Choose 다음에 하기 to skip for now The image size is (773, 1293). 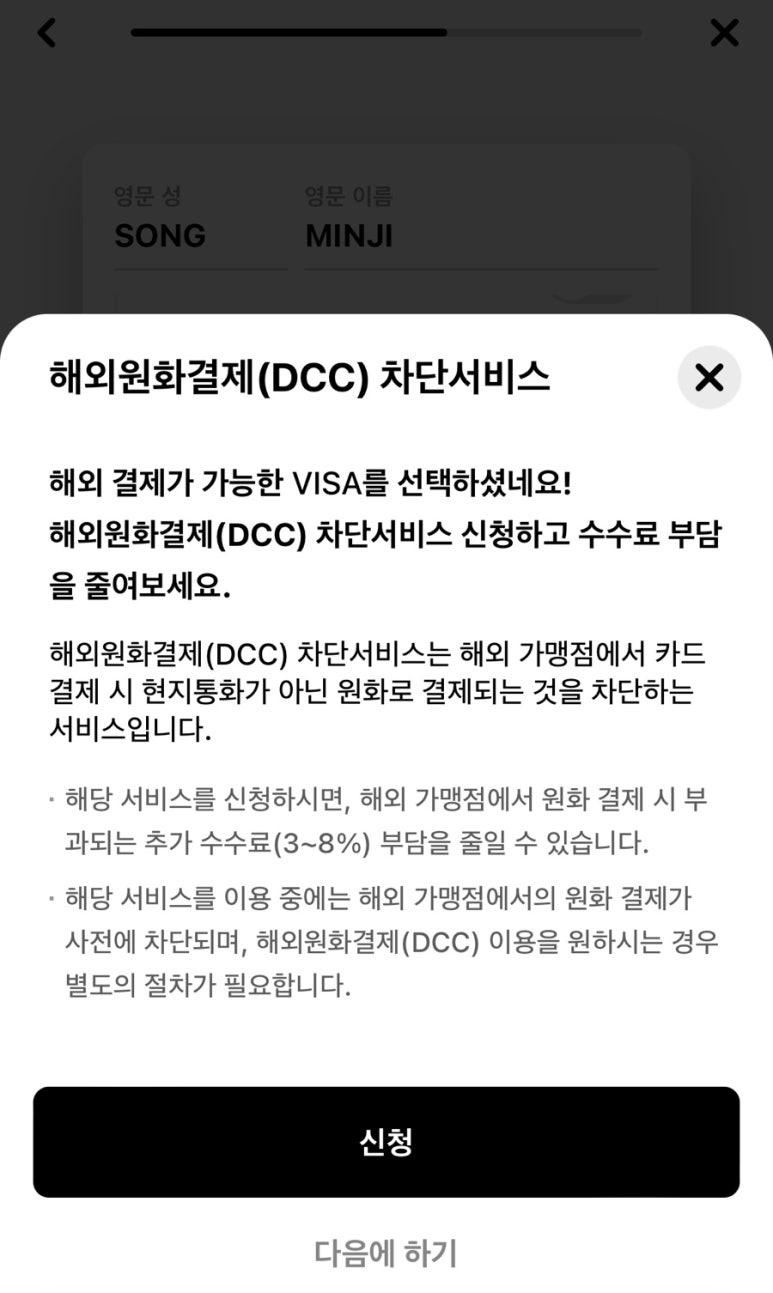point(386,1252)
